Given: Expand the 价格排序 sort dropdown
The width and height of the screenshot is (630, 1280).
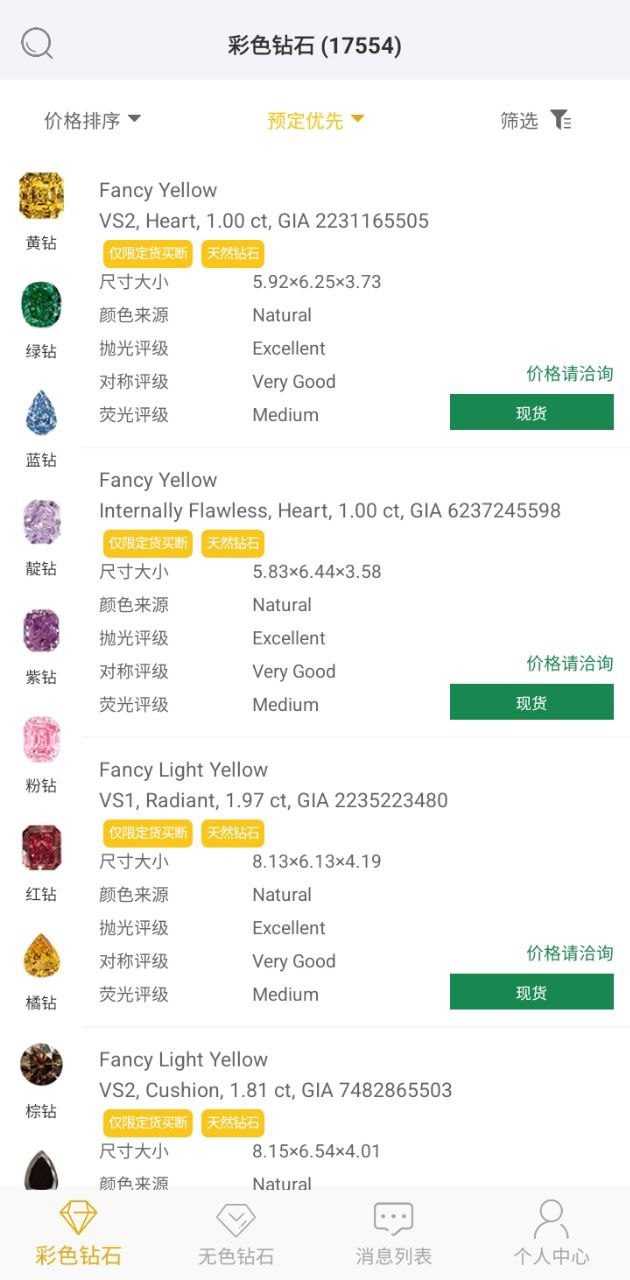Looking at the screenshot, I should [92, 121].
